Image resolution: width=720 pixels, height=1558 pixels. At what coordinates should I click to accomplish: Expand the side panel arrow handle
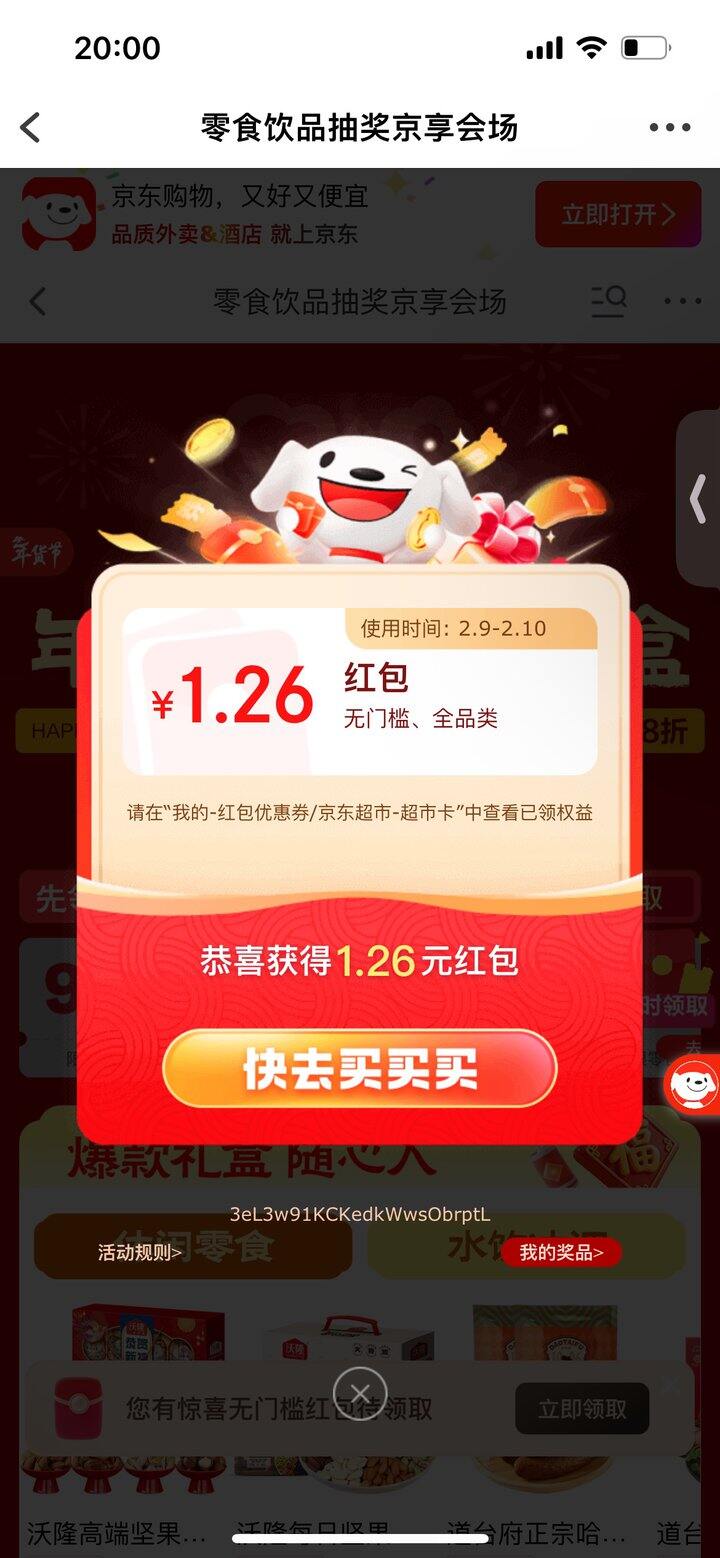[x=698, y=498]
